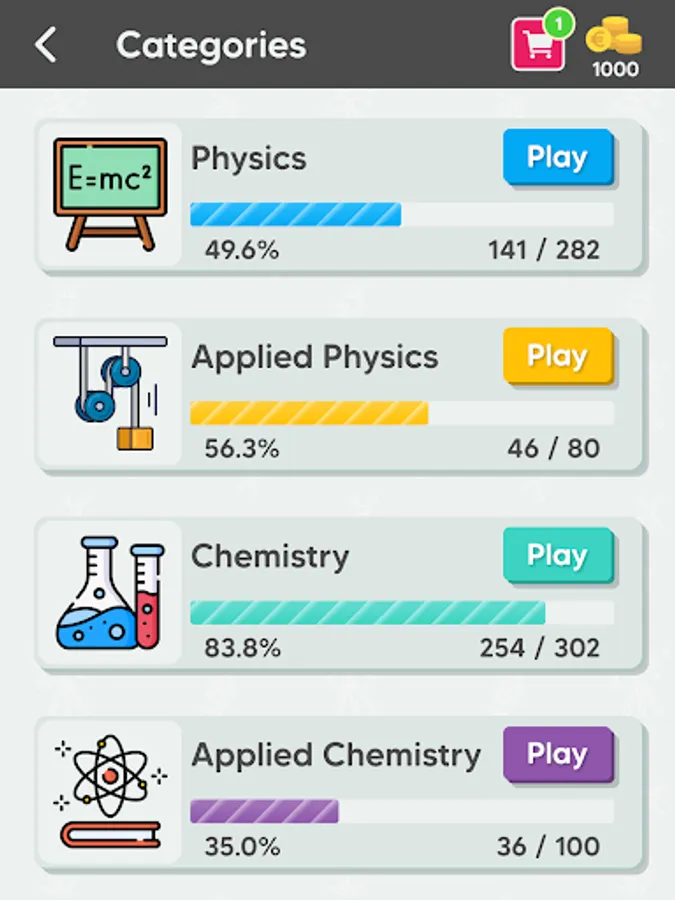Play the Physics category
This screenshot has height=900, width=675.
557,157
